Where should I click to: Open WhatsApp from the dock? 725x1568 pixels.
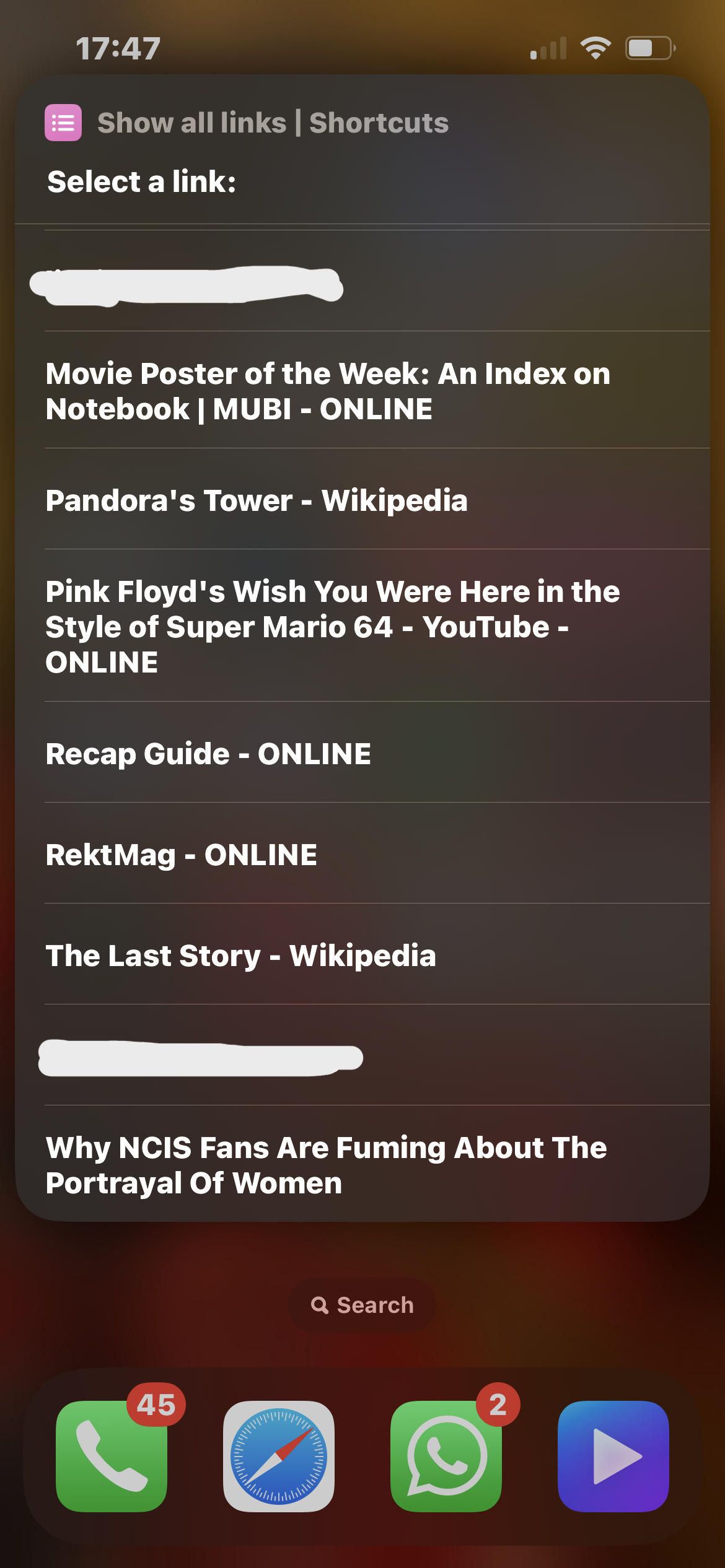(446, 1456)
